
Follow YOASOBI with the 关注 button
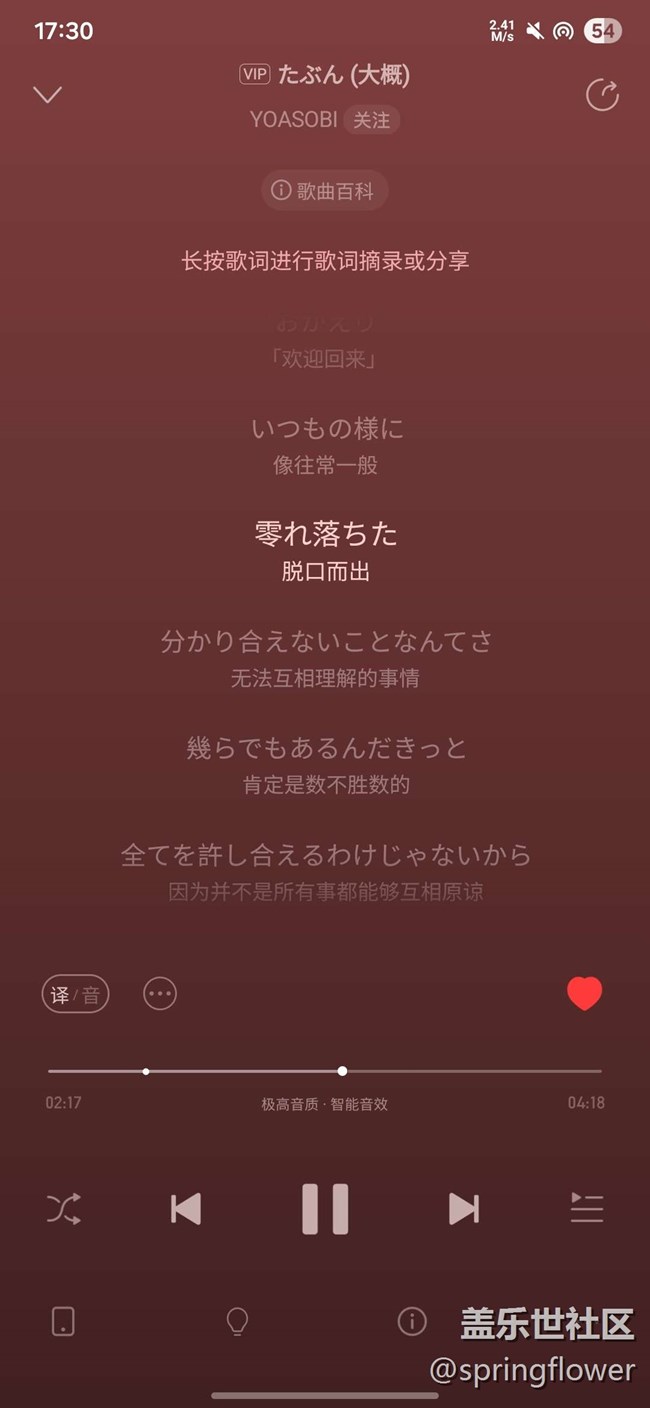tap(372, 120)
